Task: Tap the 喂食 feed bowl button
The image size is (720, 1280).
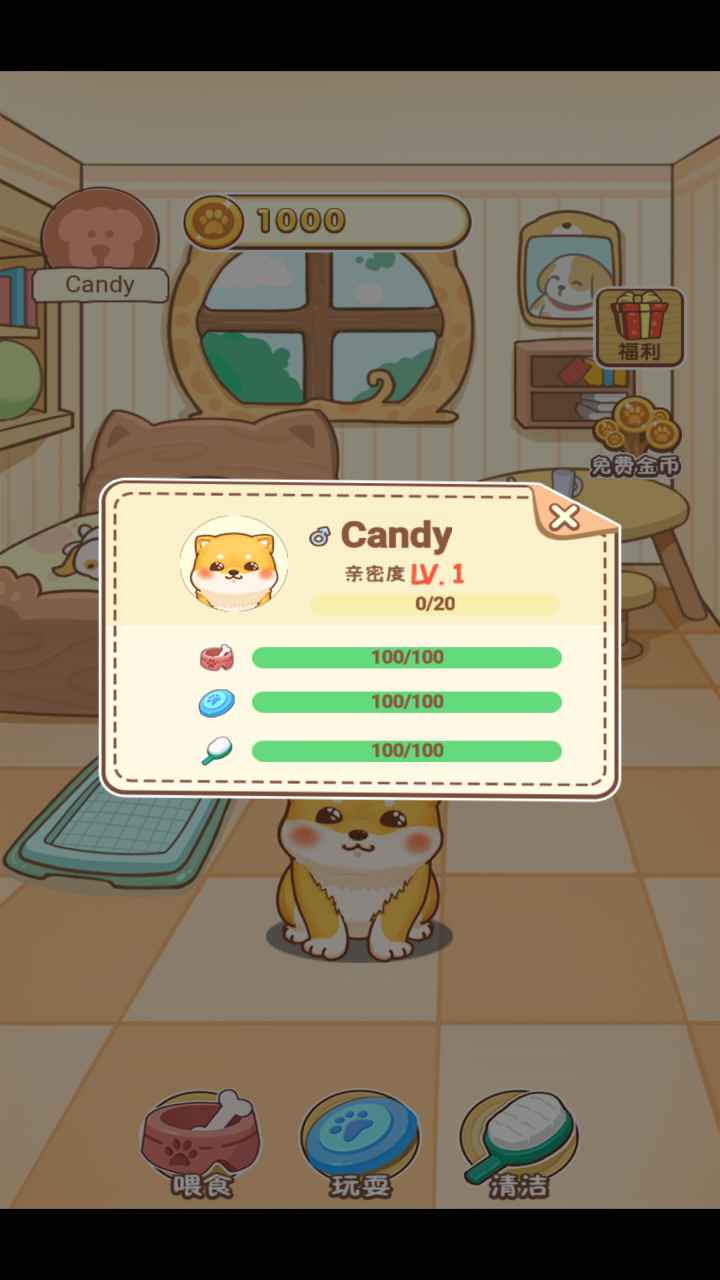Action: [201, 1141]
